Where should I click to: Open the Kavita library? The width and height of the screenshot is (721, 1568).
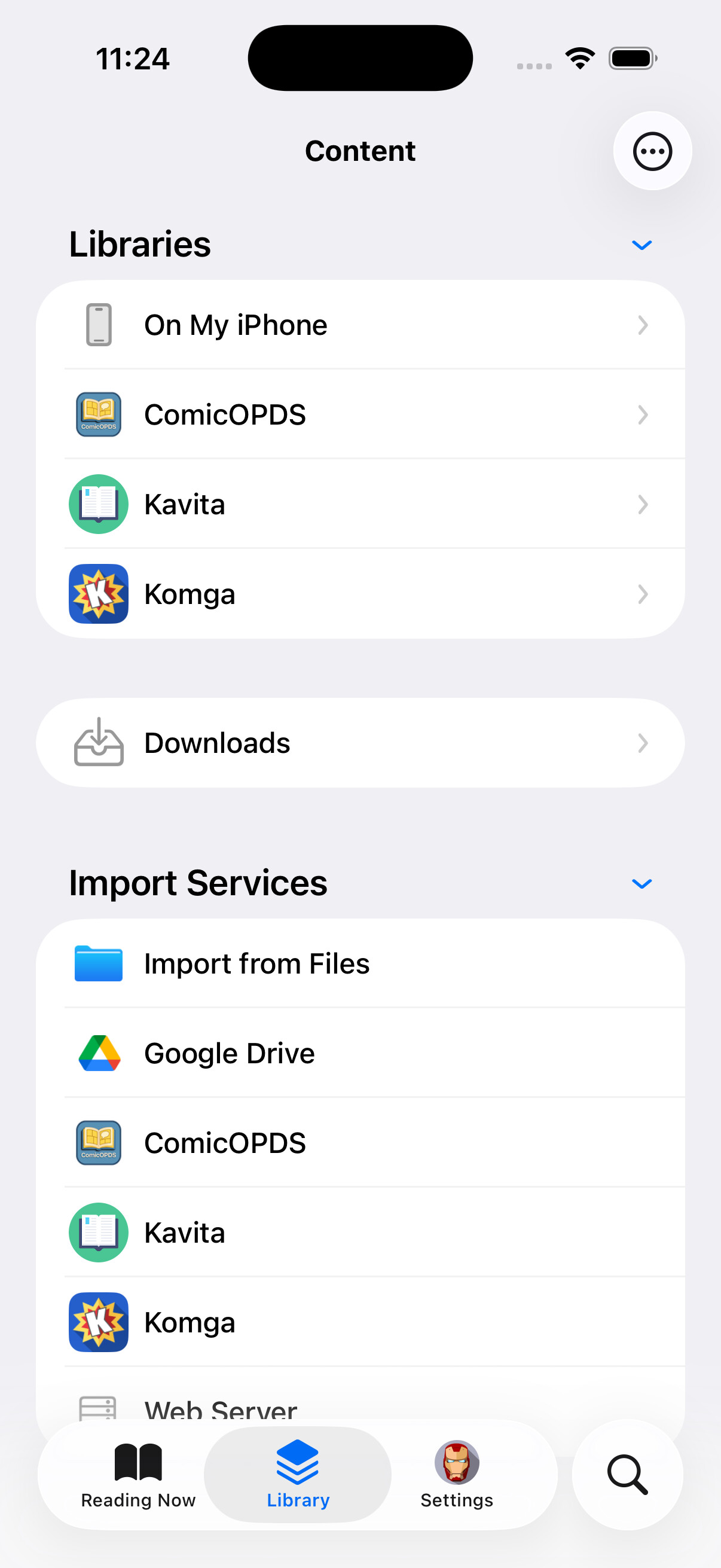[360, 504]
